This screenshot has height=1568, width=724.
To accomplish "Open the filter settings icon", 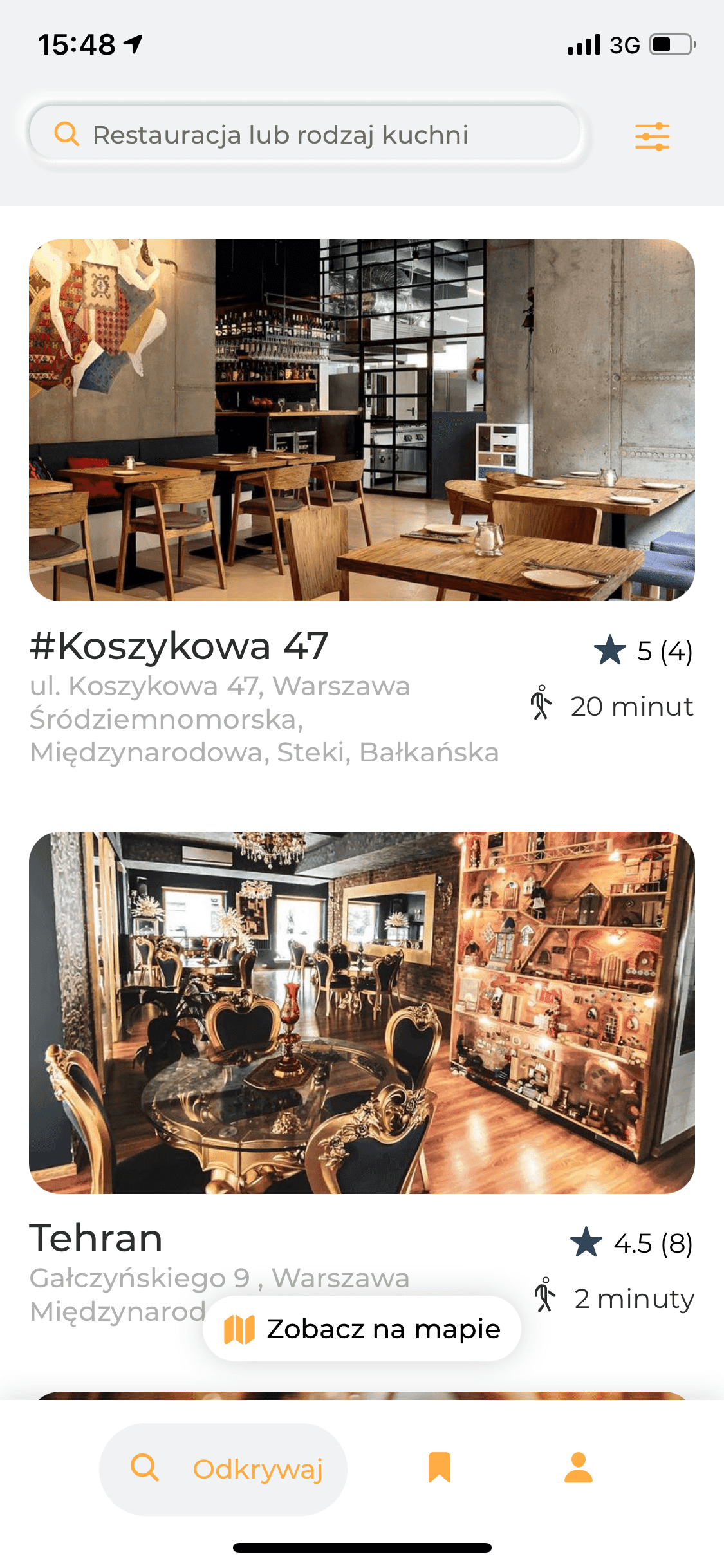I will 652,136.
